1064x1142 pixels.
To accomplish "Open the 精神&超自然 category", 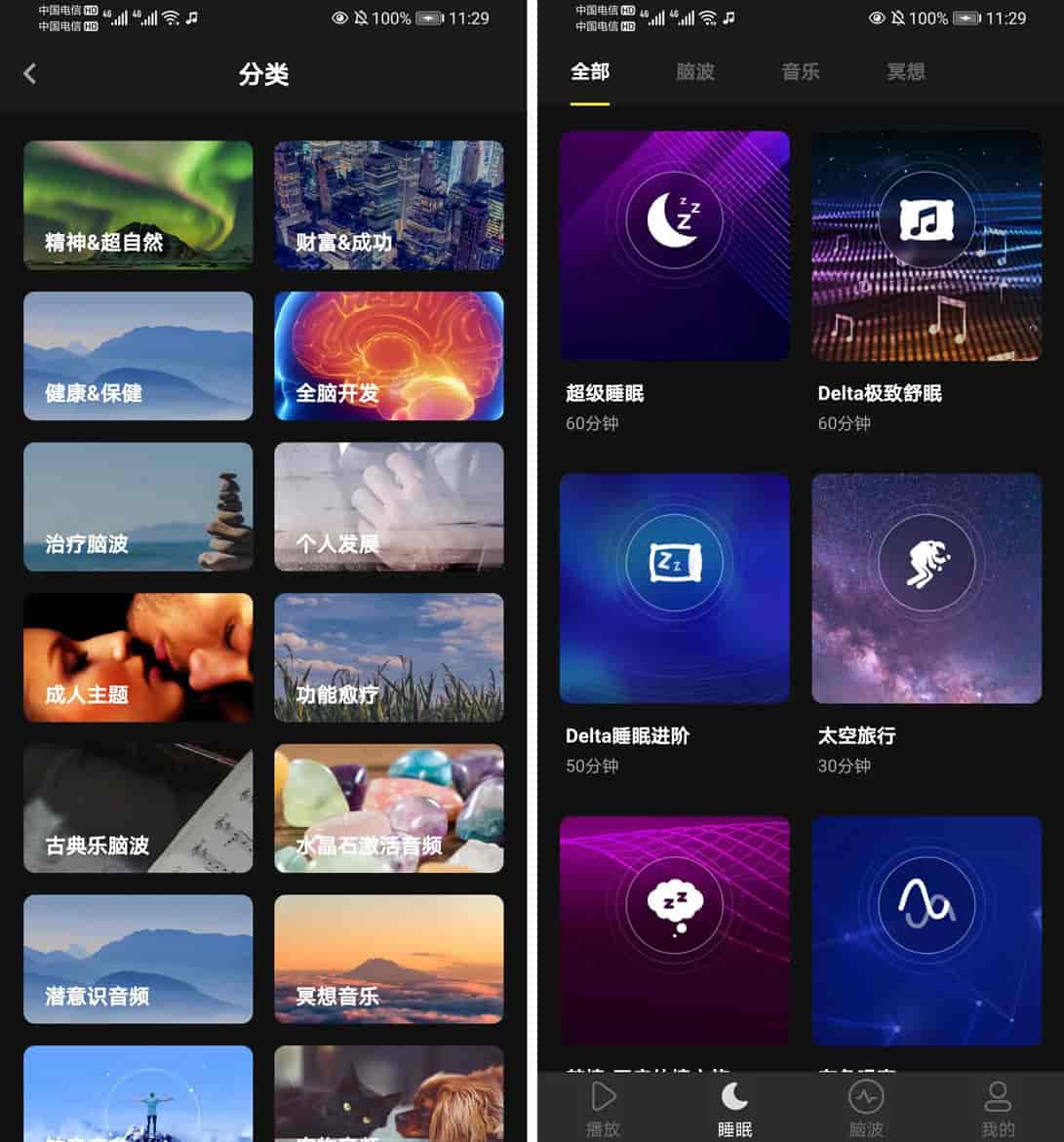I will 138,205.
